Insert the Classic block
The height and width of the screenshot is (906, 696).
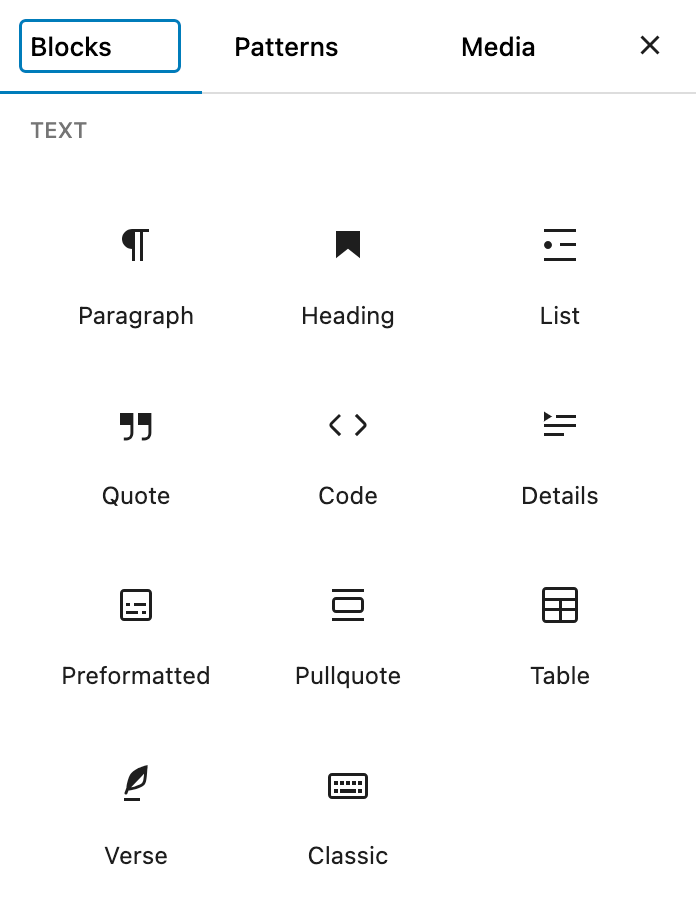[x=348, y=815]
